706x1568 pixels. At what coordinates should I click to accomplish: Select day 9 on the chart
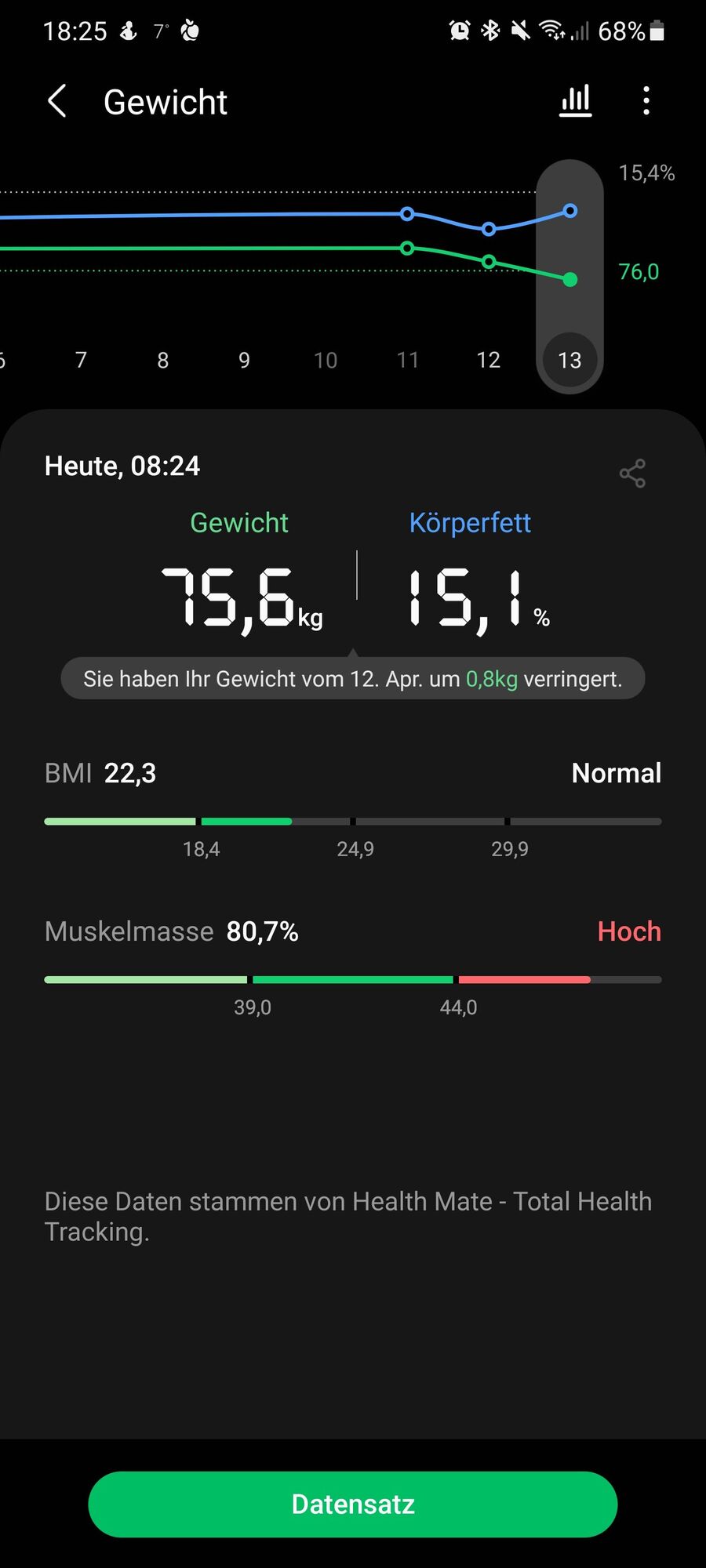click(244, 360)
